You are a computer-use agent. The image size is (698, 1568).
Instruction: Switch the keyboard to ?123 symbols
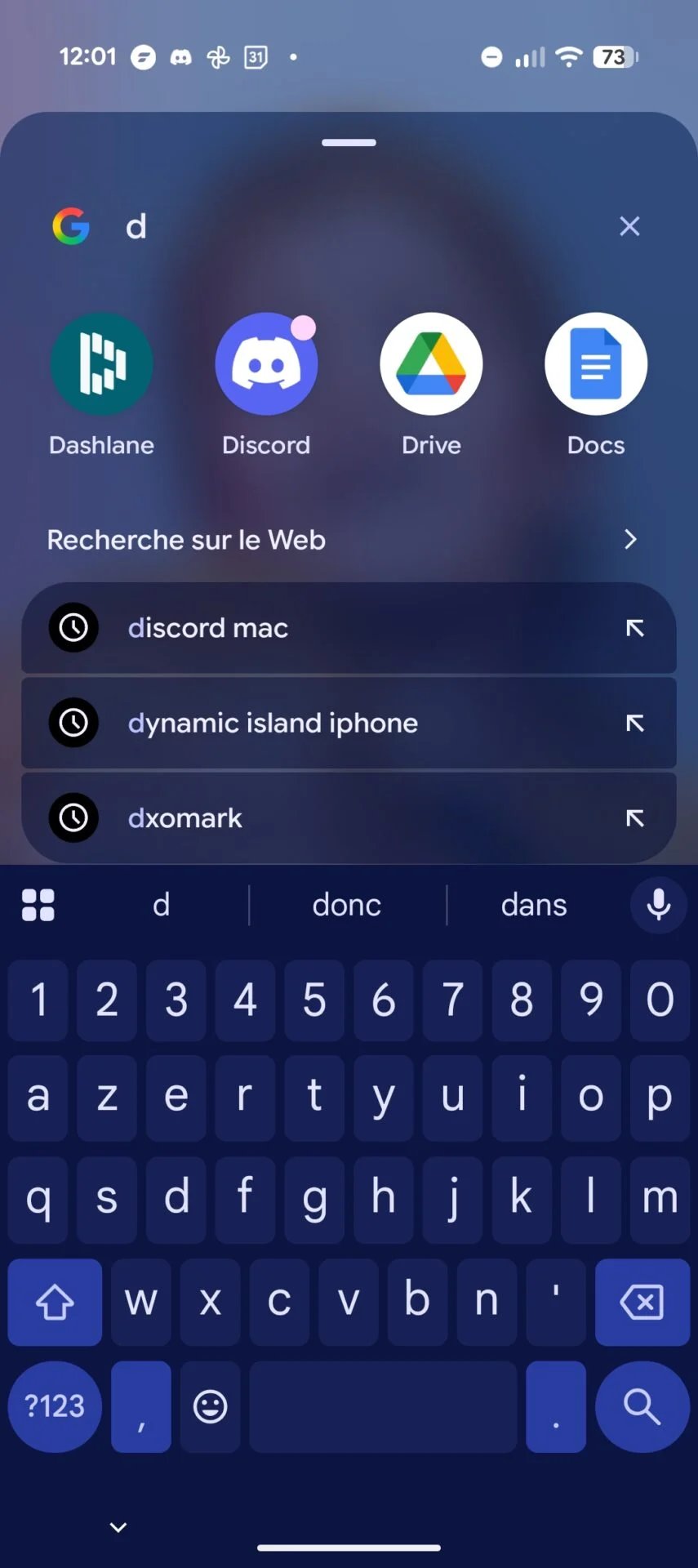55,1406
